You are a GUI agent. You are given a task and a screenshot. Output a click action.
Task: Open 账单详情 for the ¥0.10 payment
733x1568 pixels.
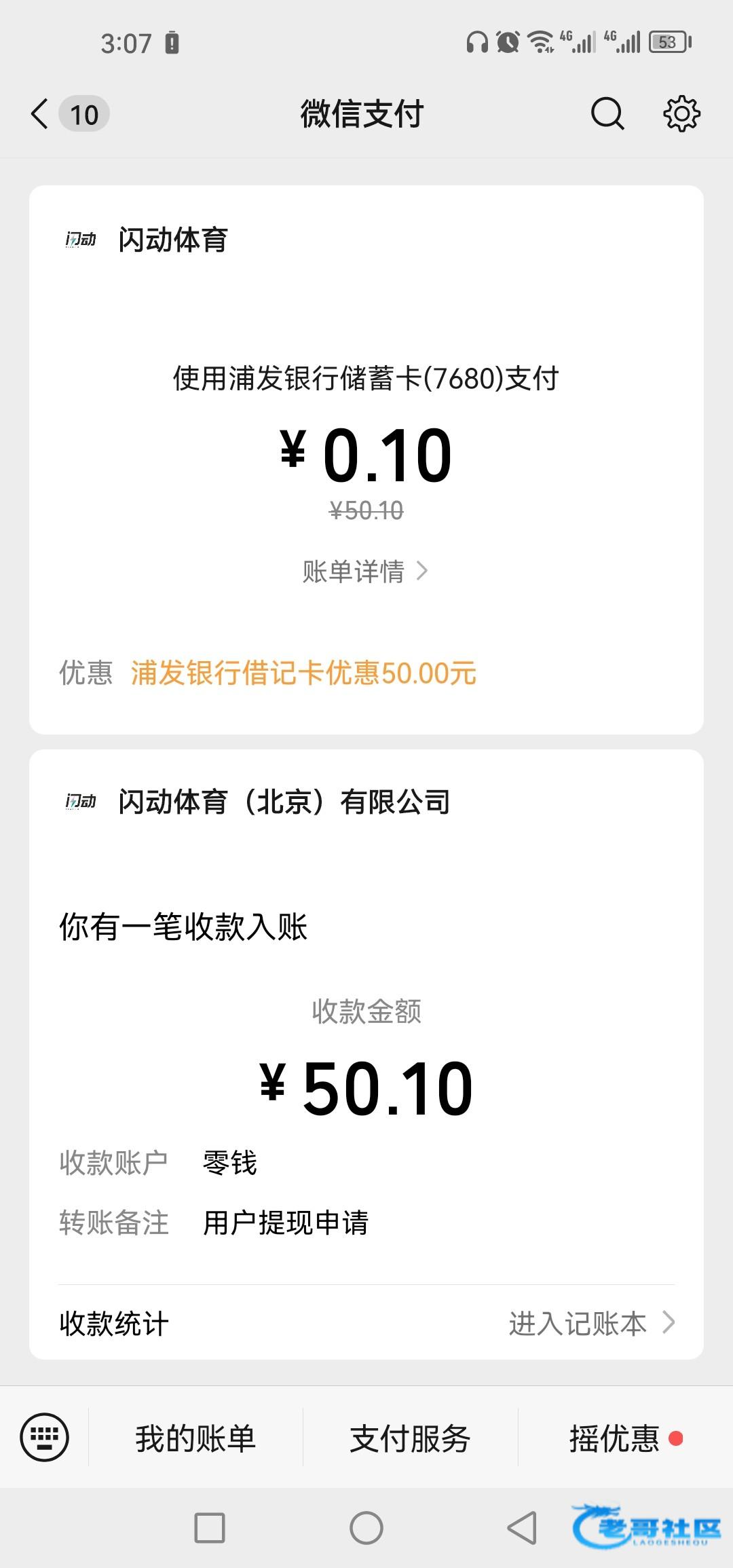365,572
